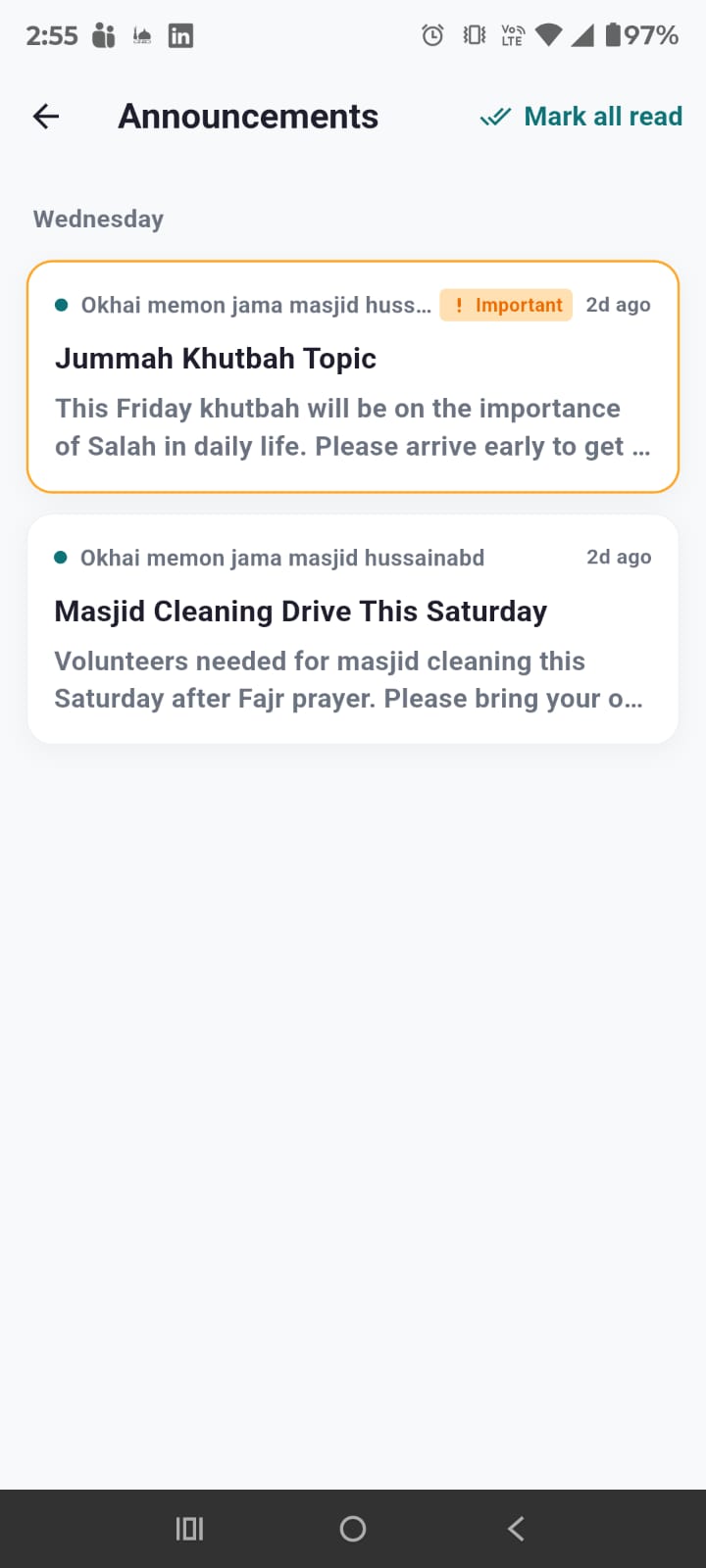Tap the system home button
Viewport: 706px width, 1568px height.
pos(353,1529)
